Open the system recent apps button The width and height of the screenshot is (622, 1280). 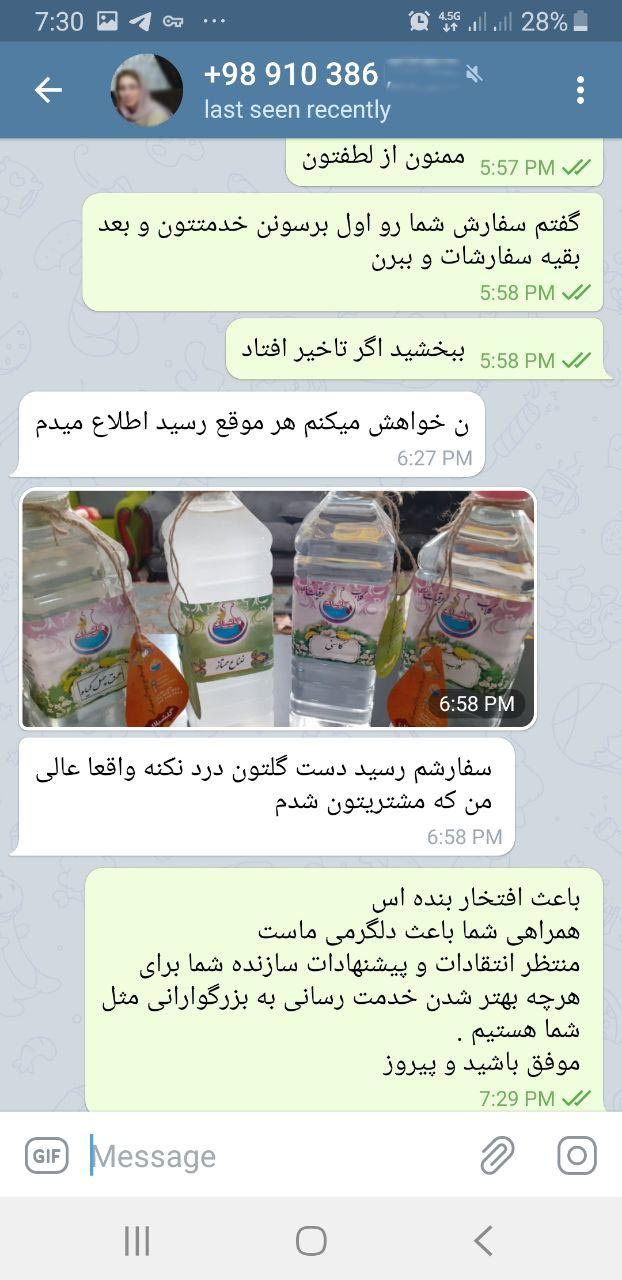click(137, 1241)
